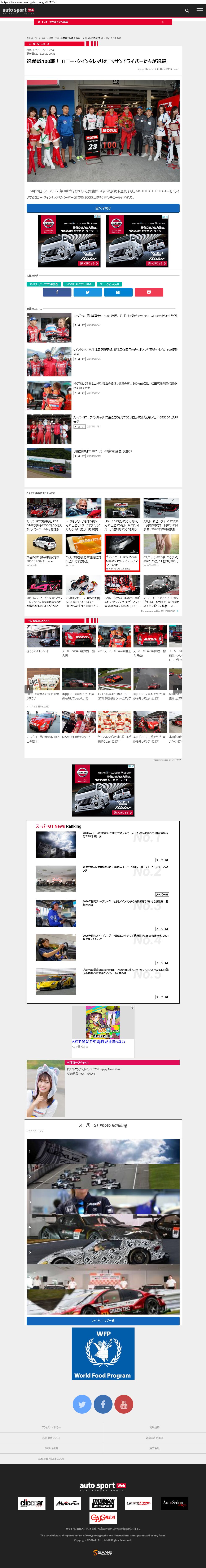Open the red top banner link
Screen dimensions: 206x1568
pos(103,22)
